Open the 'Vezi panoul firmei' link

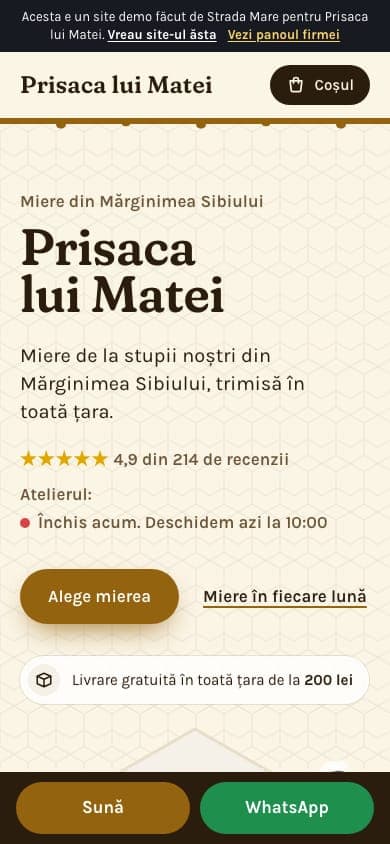(283, 35)
